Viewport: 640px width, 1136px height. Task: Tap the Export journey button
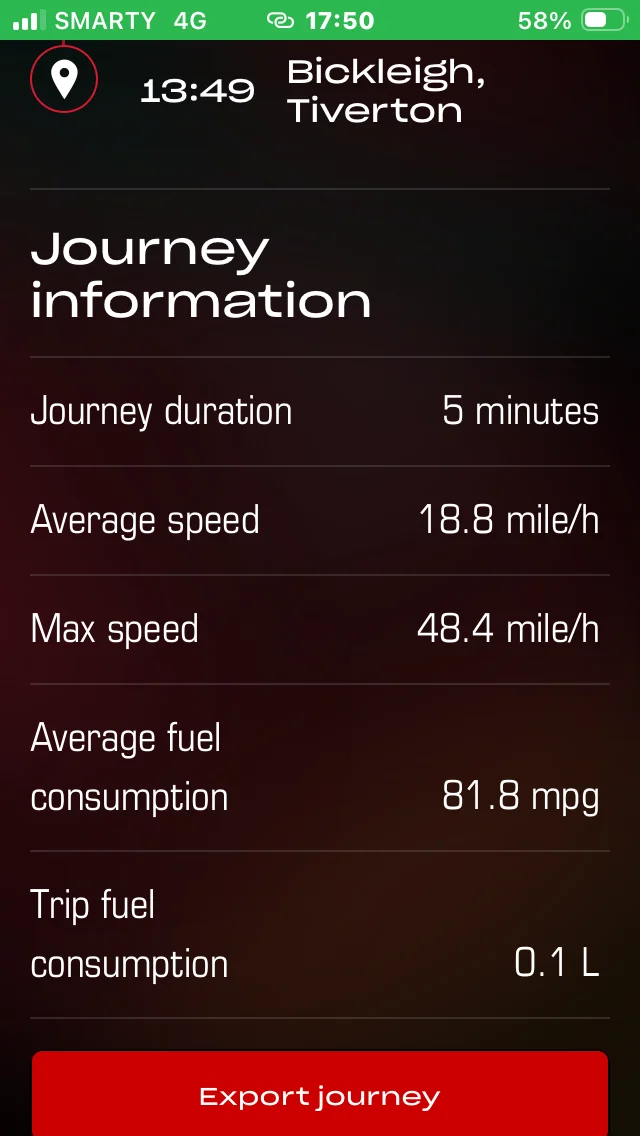pos(320,1094)
